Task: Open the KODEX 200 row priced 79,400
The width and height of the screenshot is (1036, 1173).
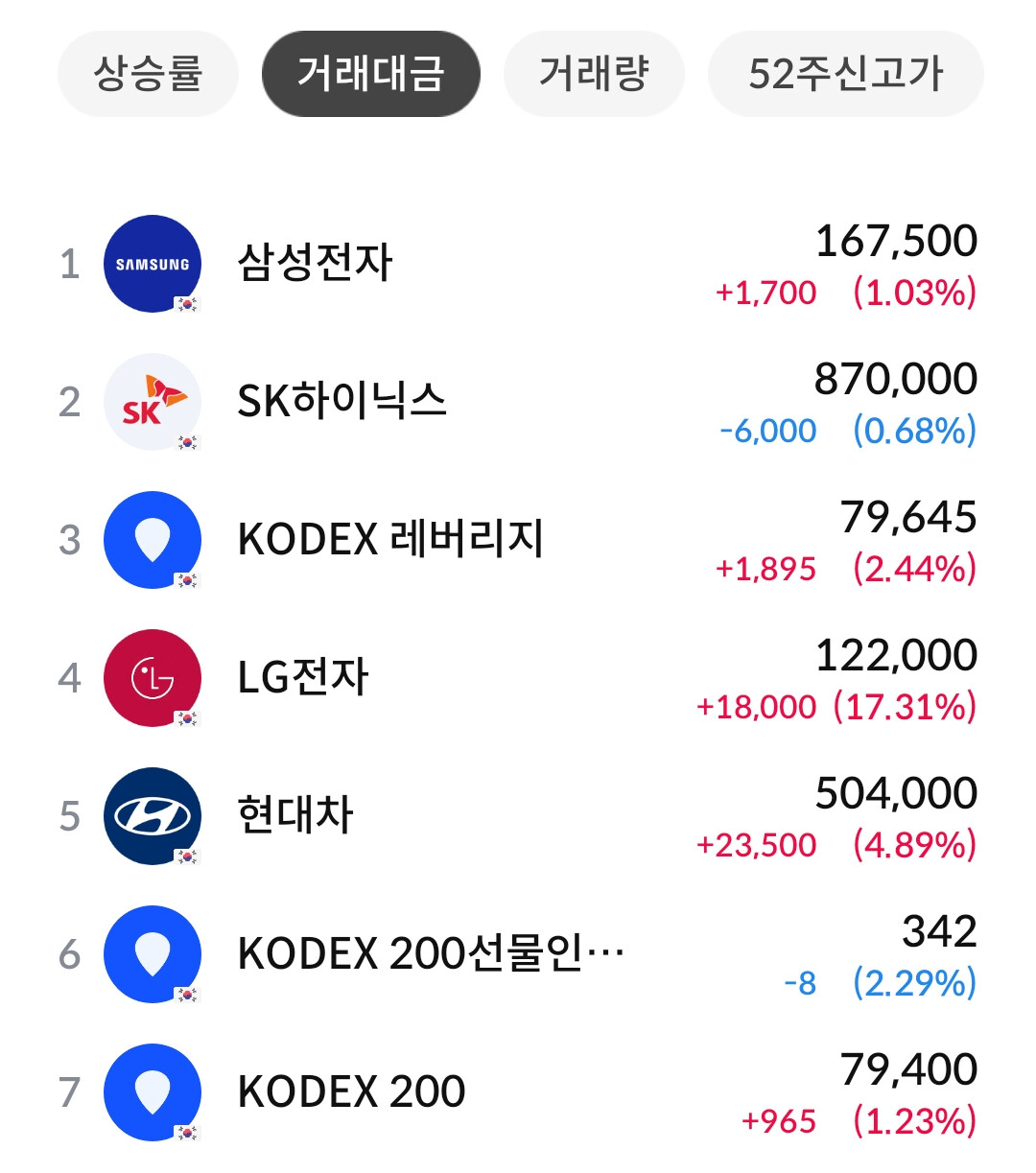Action: [x=518, y=1092]
